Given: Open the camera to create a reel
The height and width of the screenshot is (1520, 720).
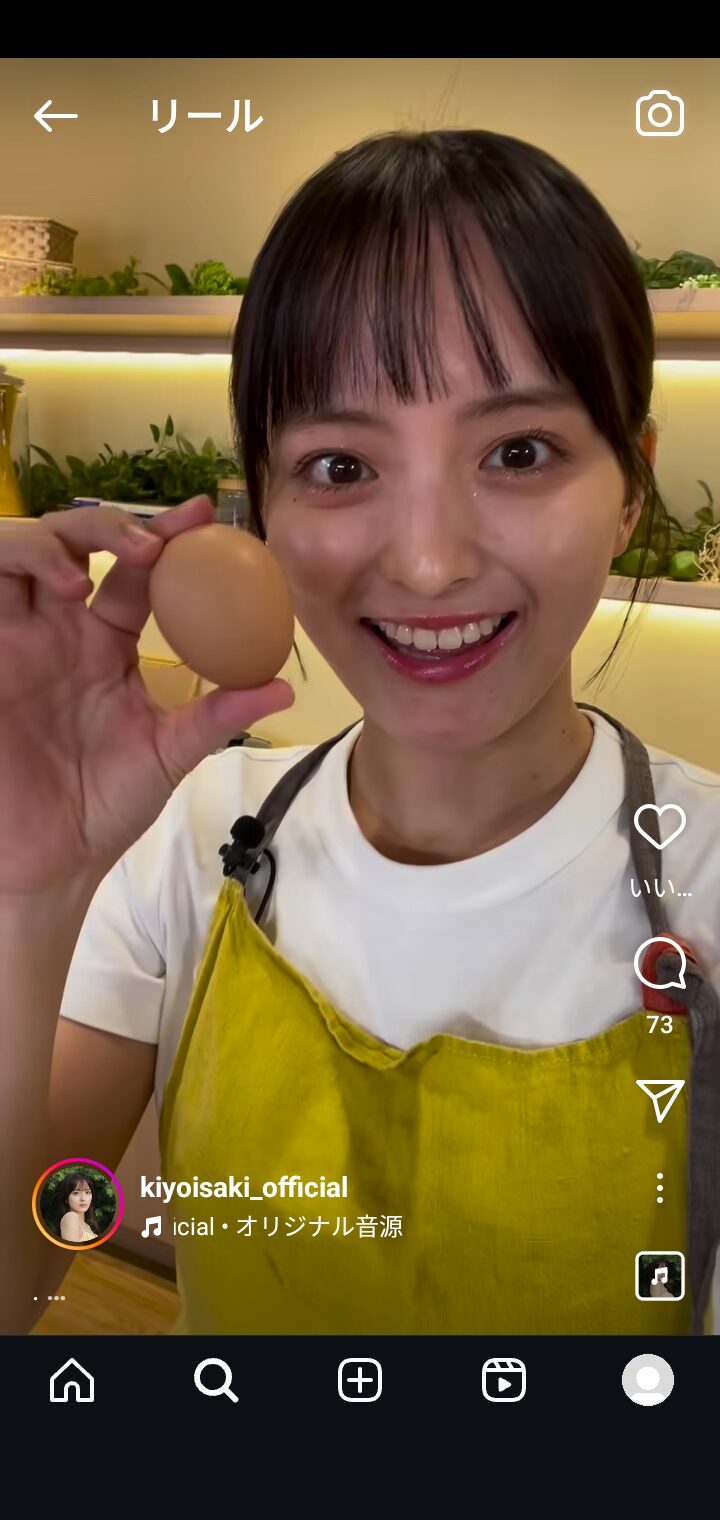Looking at the screenshot, I should click(x=660, y=115).
